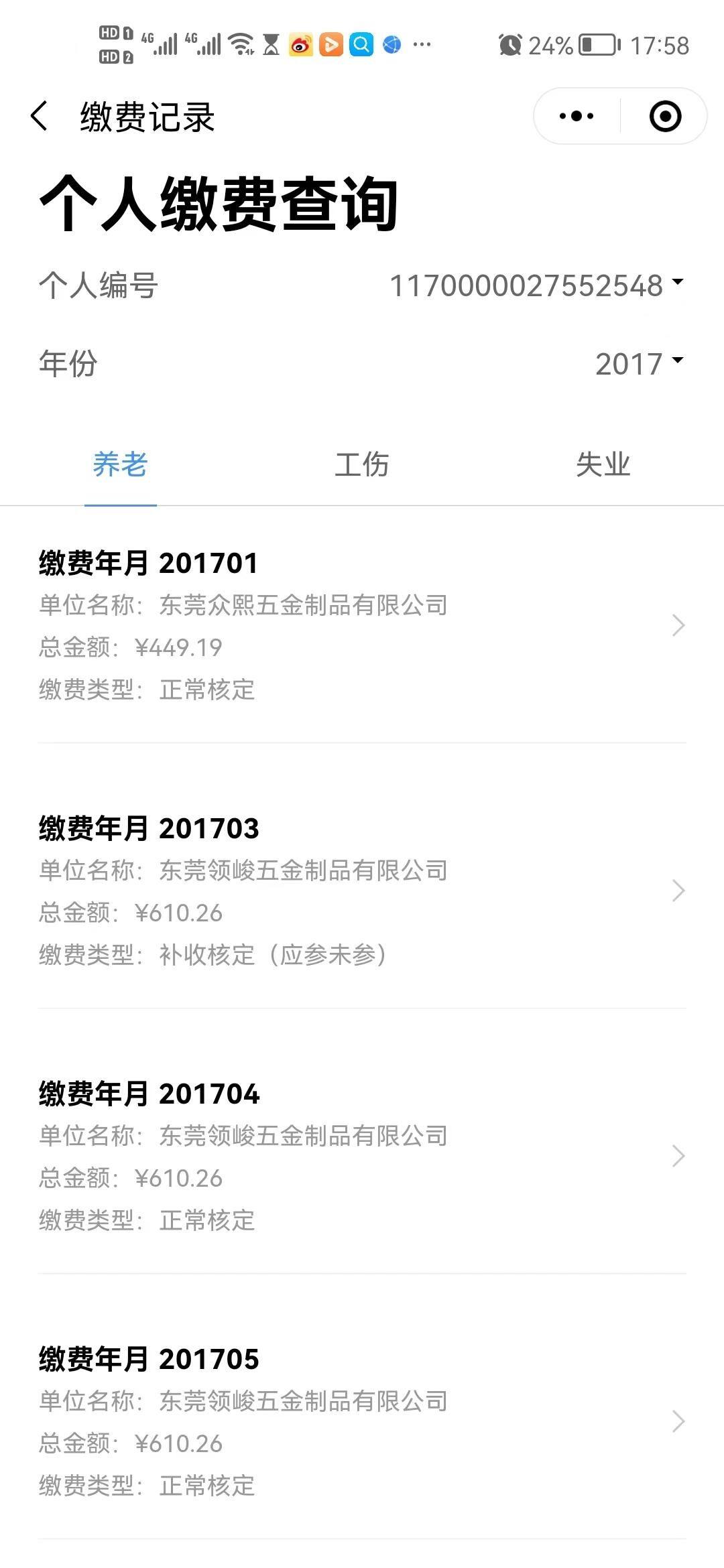Select the 养老 tab
724x1568 pixels.
(x=121, y=465)
